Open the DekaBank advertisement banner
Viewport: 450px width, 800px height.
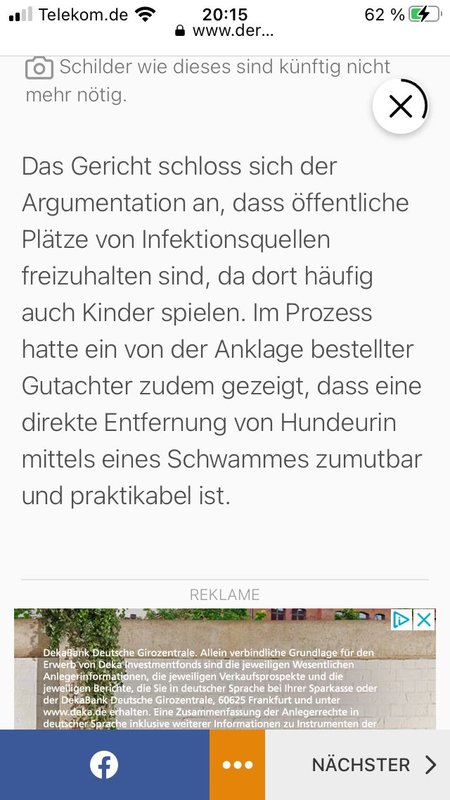224,668
